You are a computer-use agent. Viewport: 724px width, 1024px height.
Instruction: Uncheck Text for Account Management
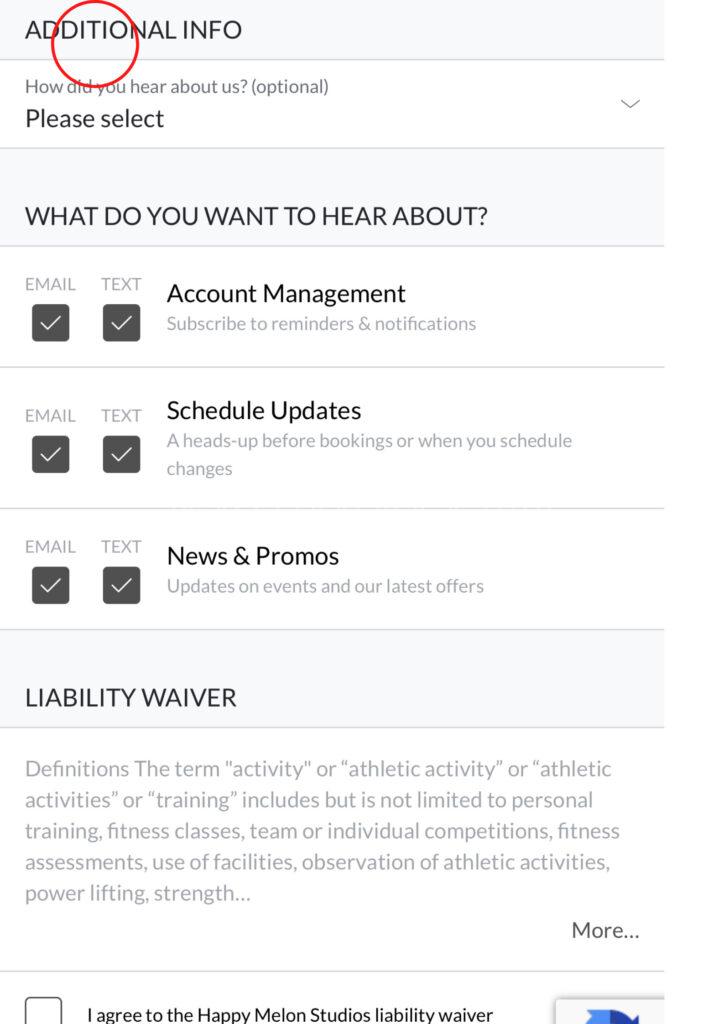tap(121, 323)
